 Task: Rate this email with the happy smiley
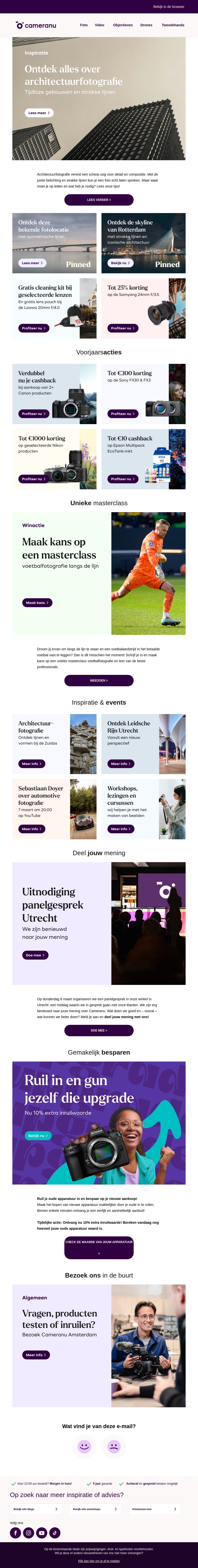[x=84, y=1446]
